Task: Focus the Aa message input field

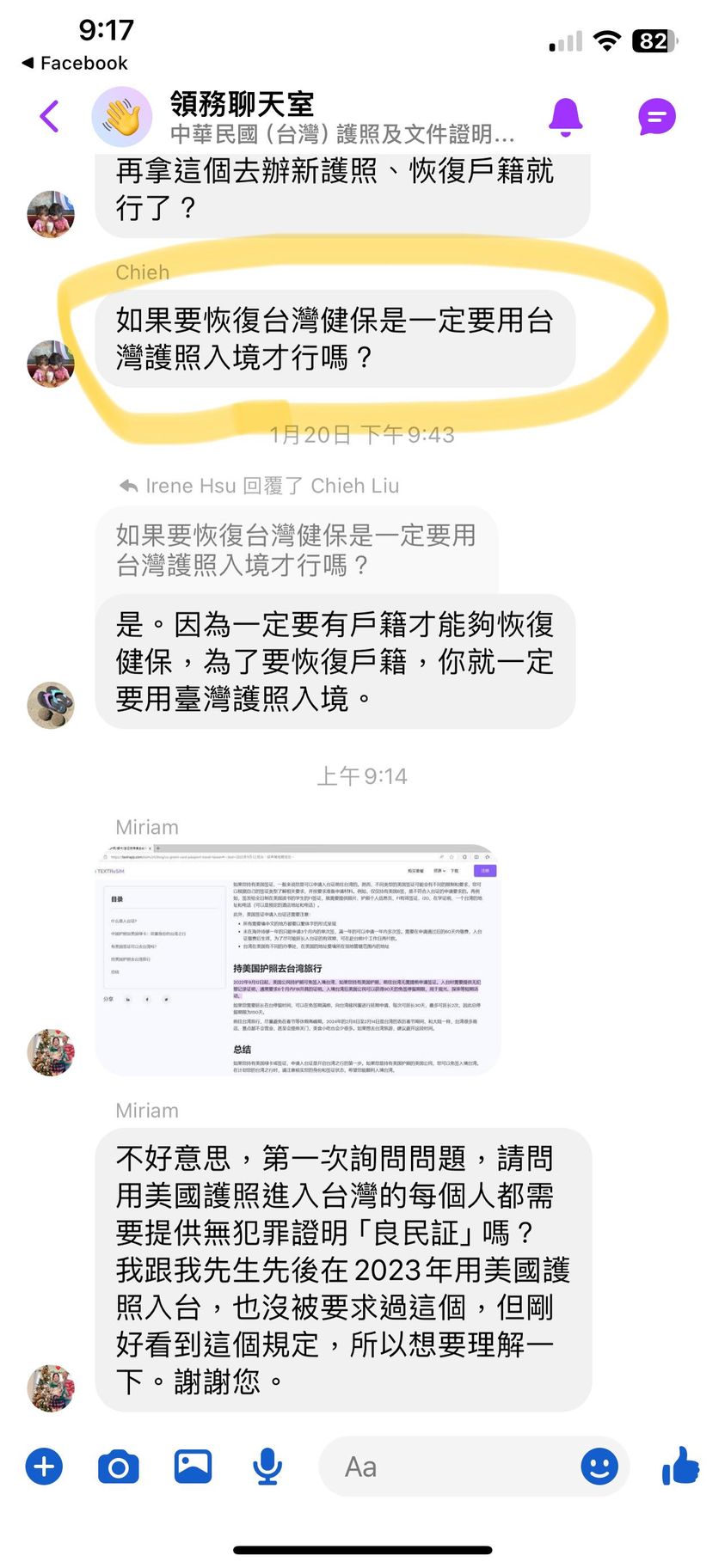Action: point(447,1467)
